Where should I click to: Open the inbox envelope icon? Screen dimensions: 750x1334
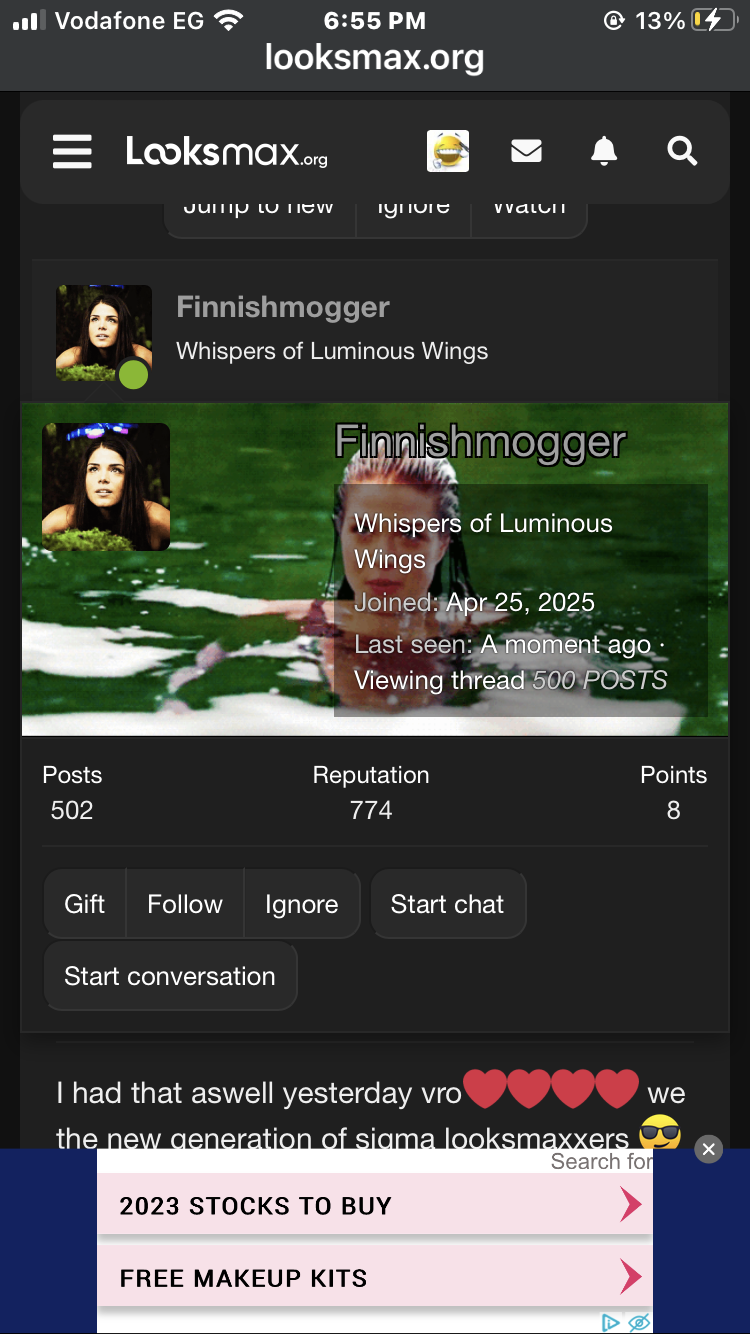(526, 151)
